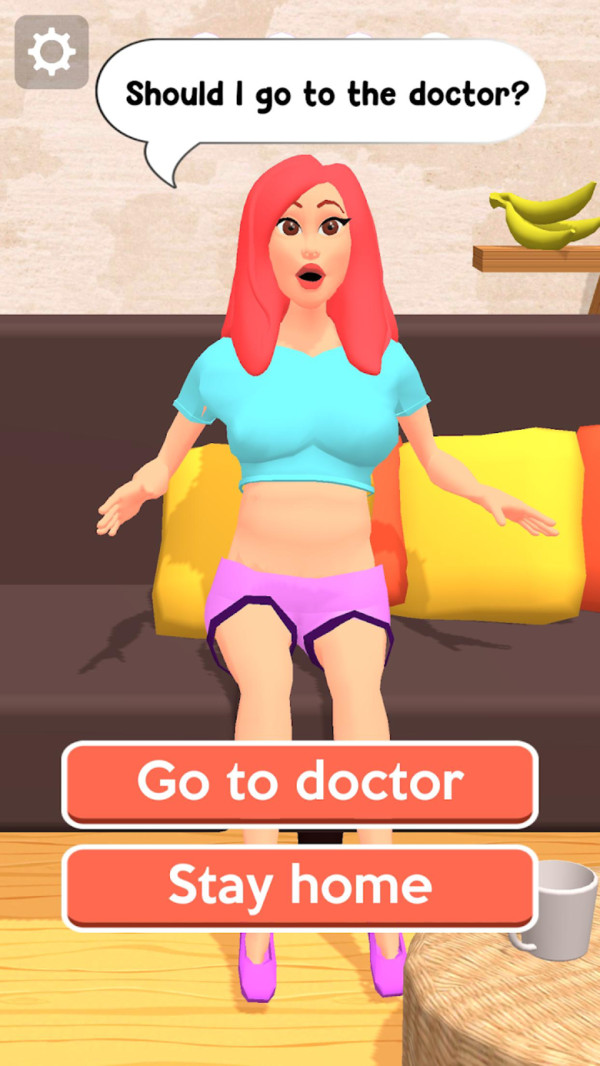Image resolution: width=600 pixels, height=1066 pixels.
Task: Choose the Go to doctor option
Action: [300, 784]
